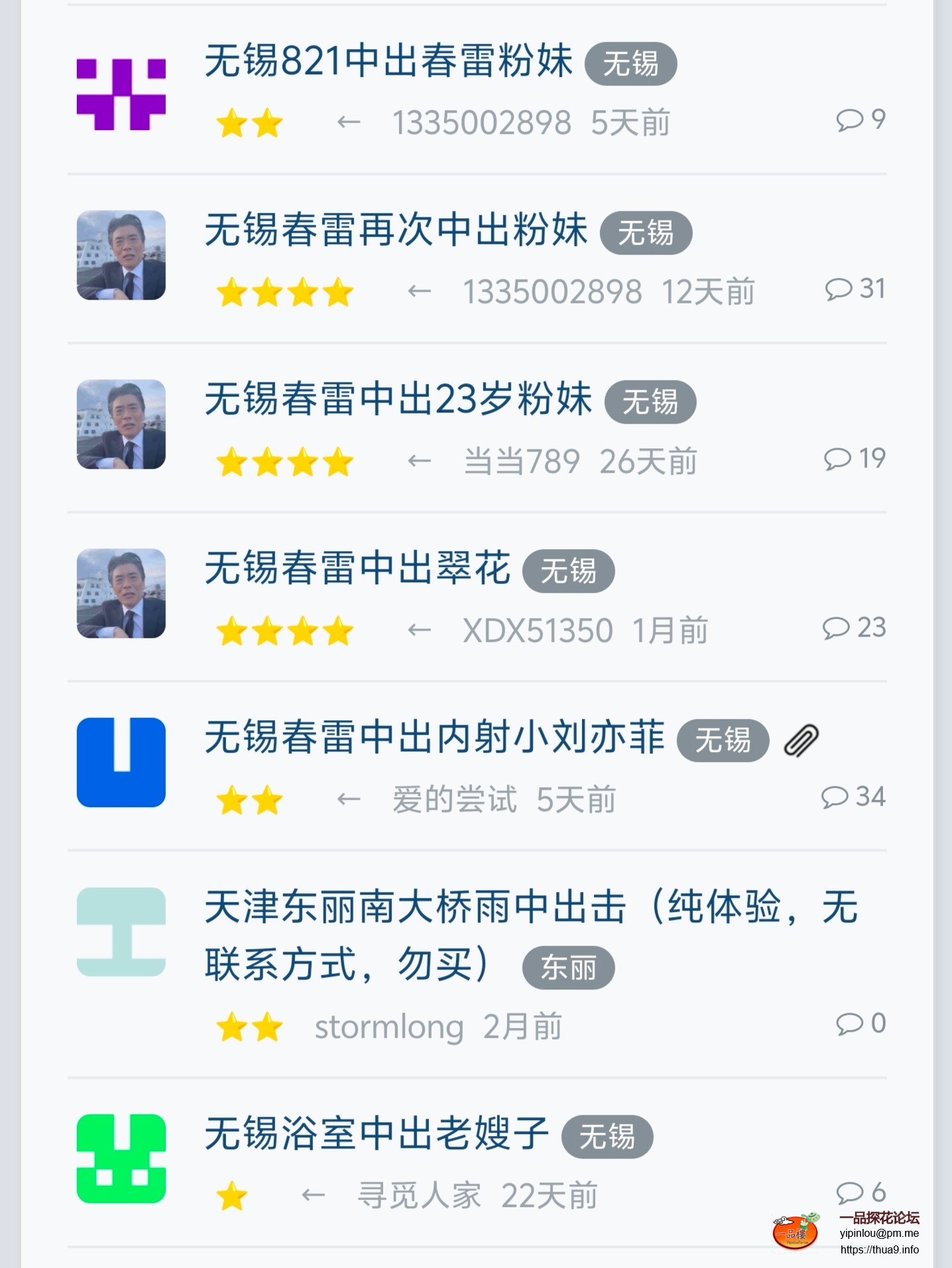Open the thread last replied by 爱的尝试
Viewport: 952px width, 1268px height.
coord(434,737)
